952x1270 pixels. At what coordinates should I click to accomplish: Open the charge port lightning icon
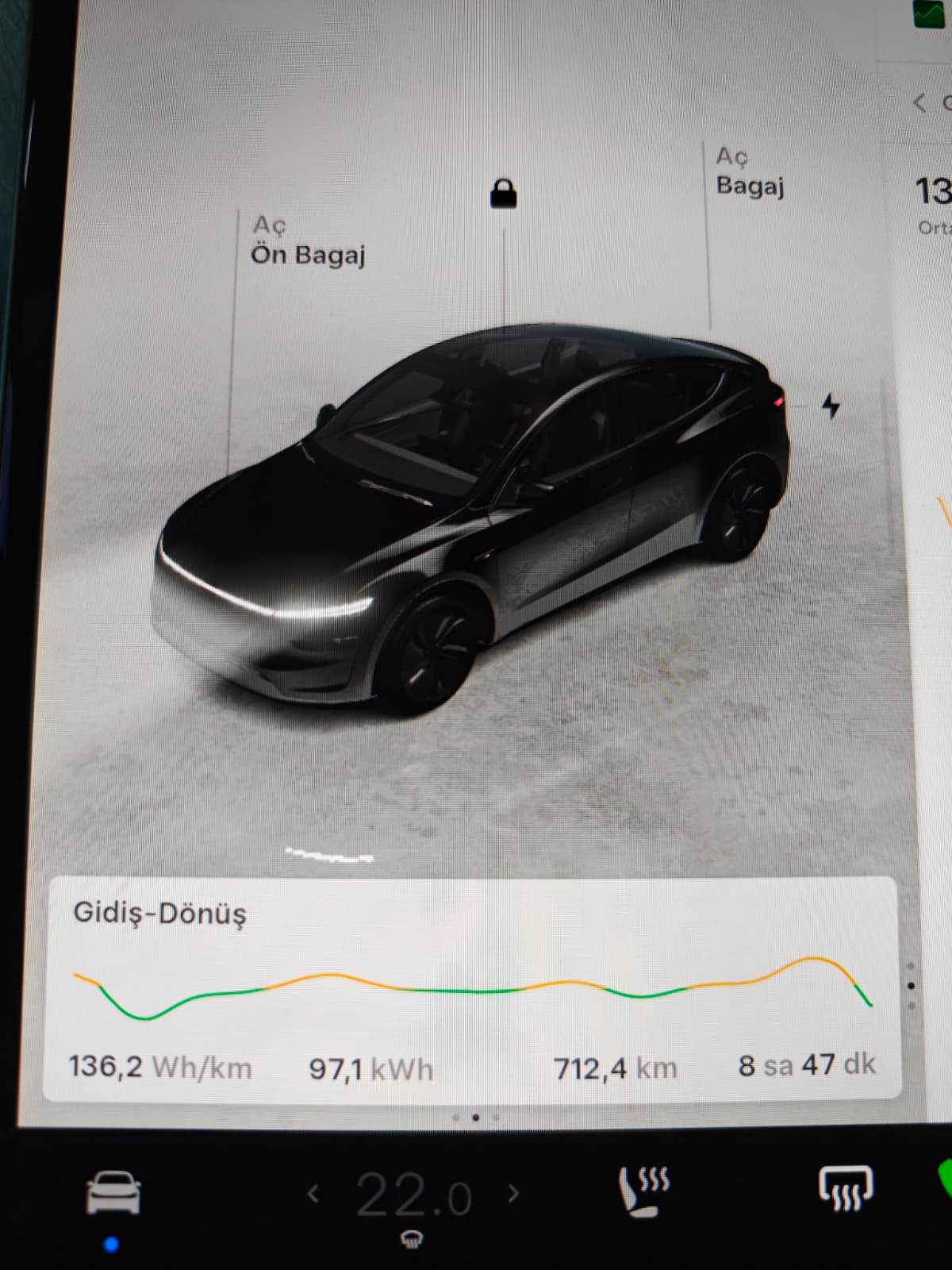[830, 406]
